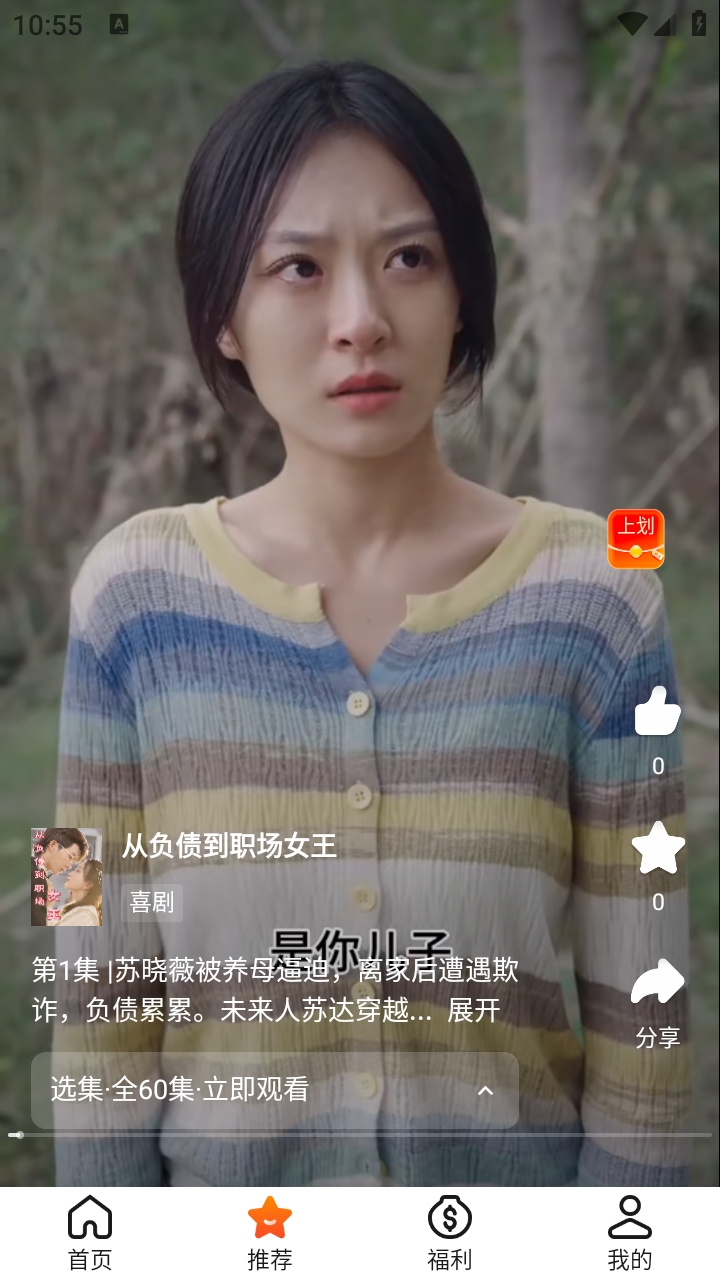Favorite the drama with the star icon

point(658,848)
